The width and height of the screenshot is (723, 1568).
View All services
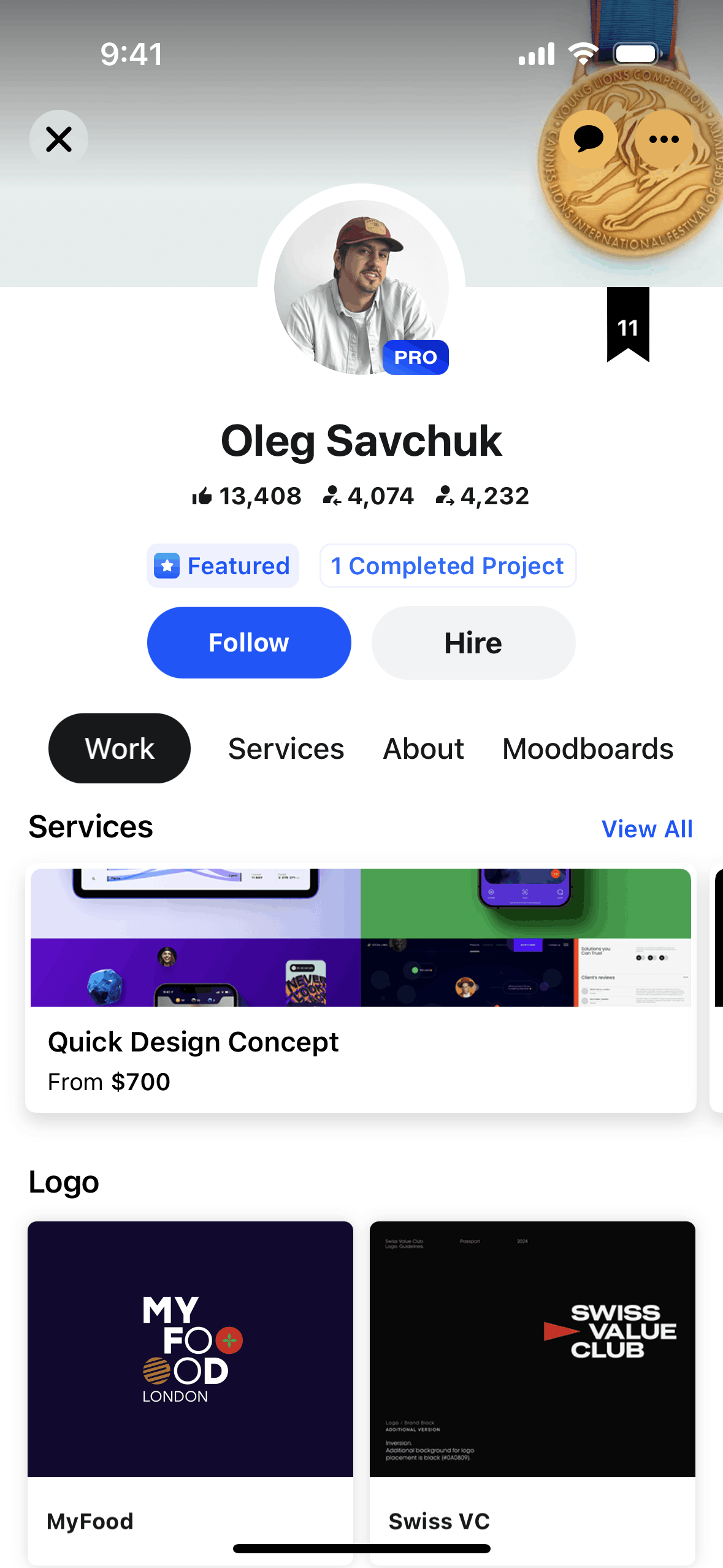(646, 828)
